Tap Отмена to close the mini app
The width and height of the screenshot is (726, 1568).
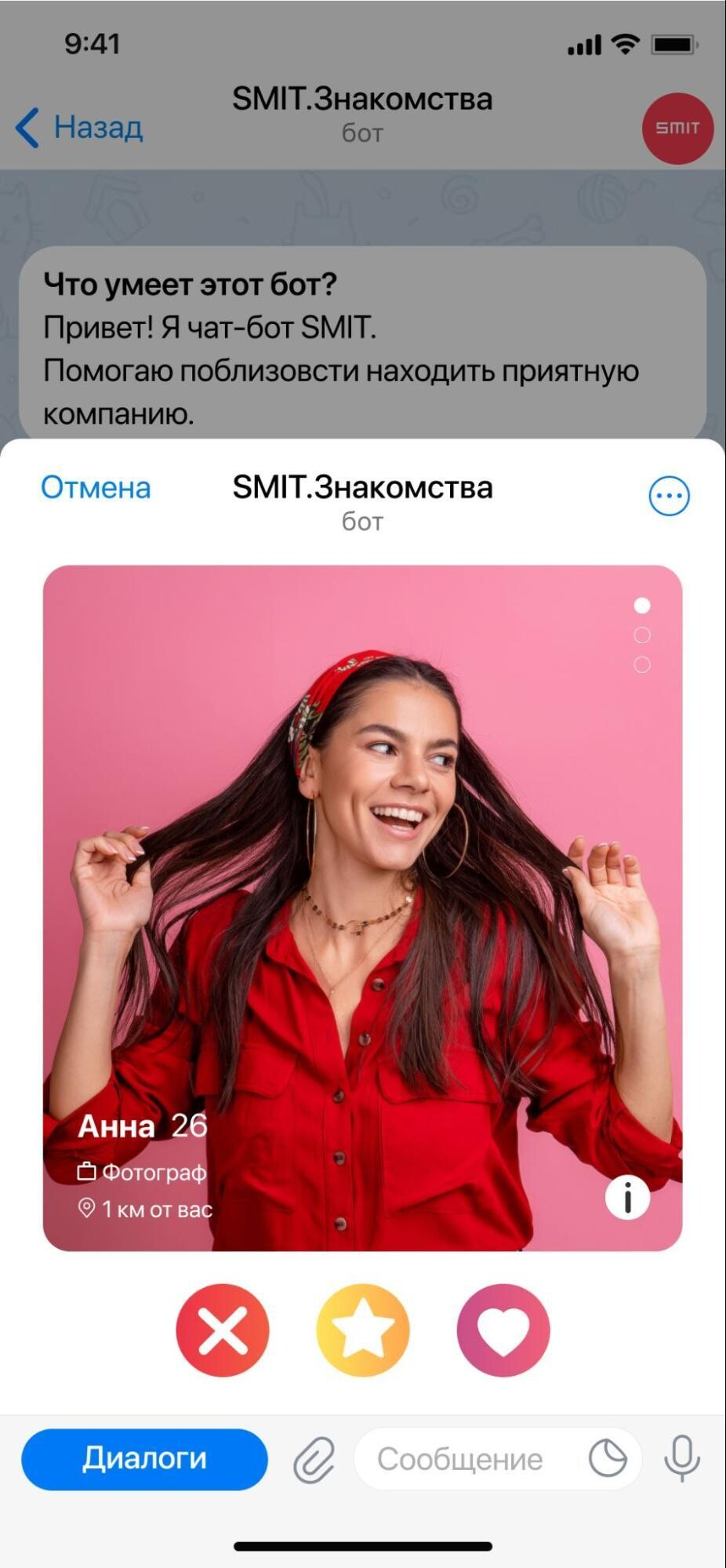pos(96,488)
